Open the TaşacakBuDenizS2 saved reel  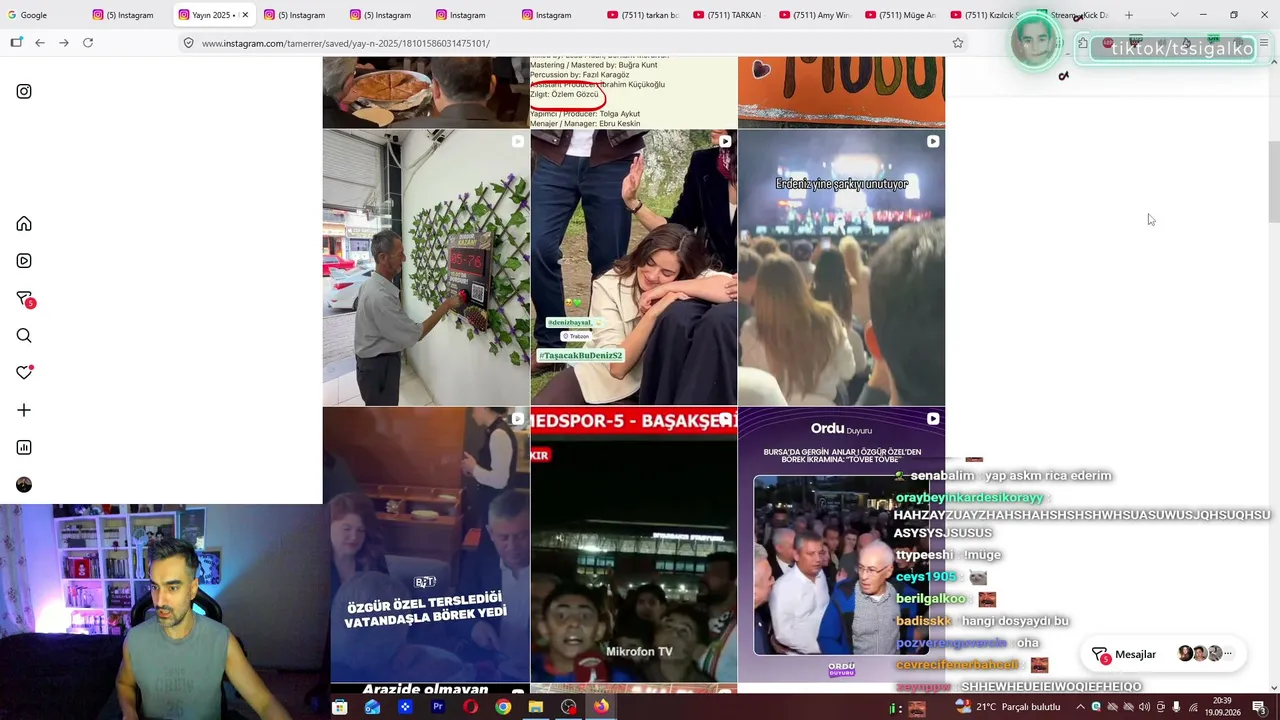[x=633, y=268]
